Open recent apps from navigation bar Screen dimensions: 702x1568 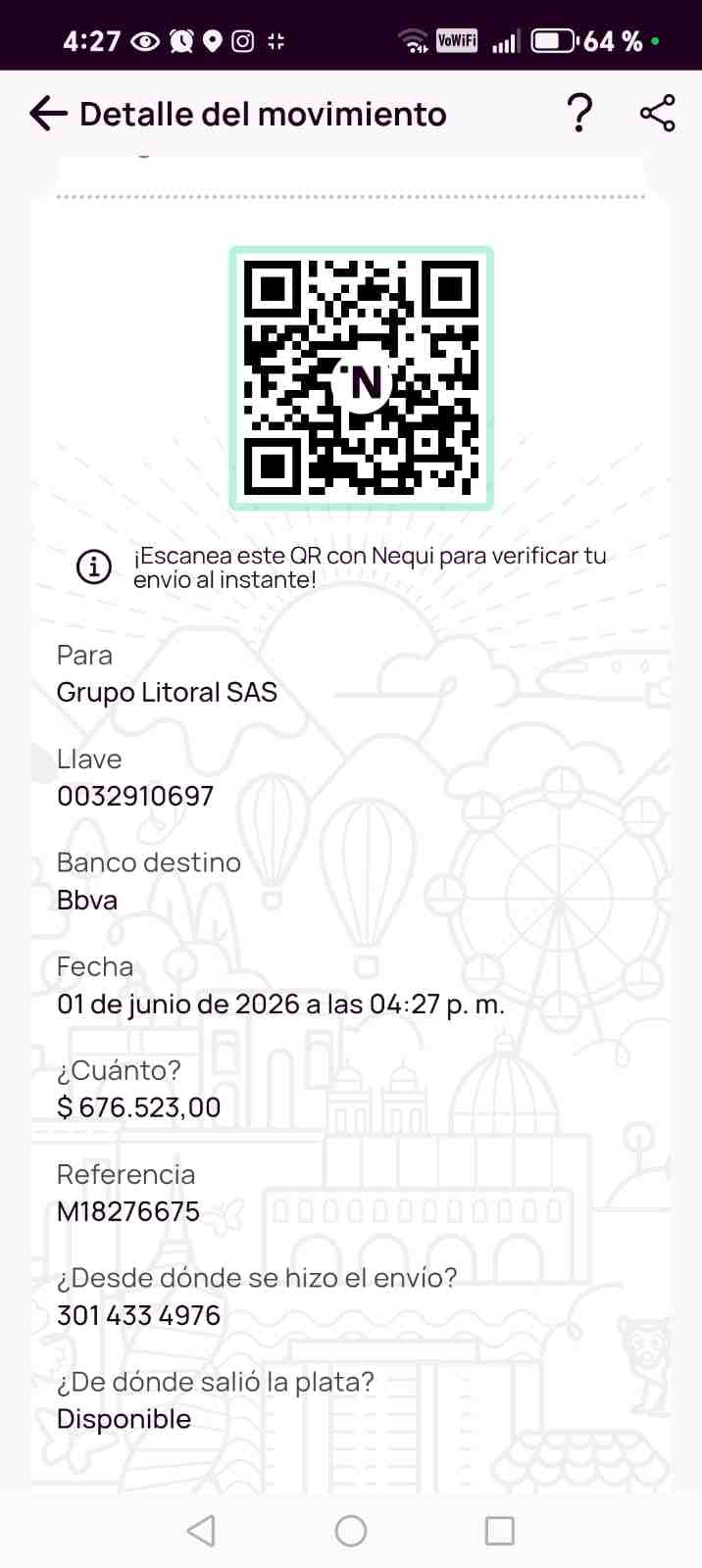tap(500, 1531)
